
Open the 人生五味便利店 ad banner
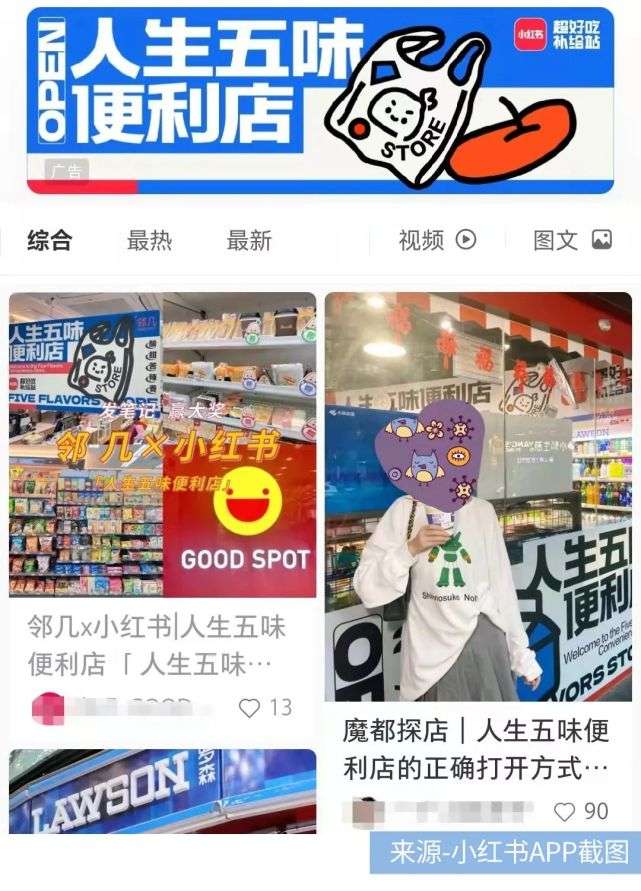coord(320,100)
